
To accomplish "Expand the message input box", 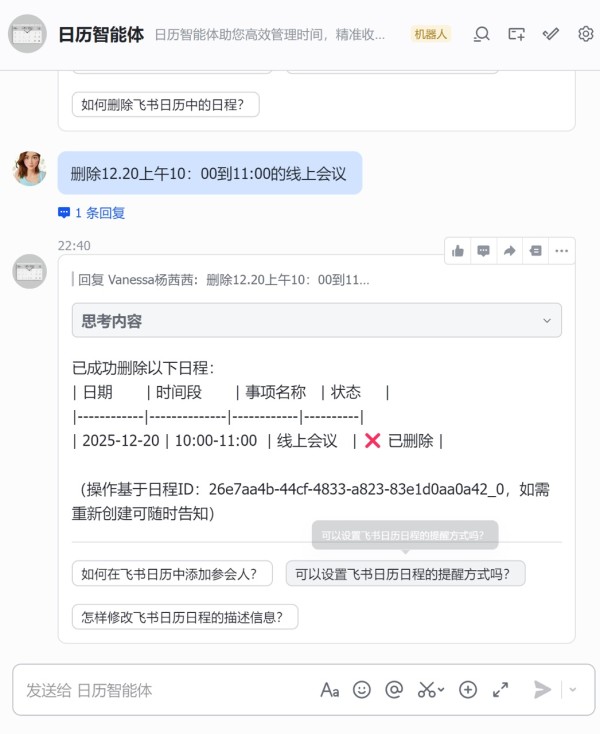I will coord(501,689).
